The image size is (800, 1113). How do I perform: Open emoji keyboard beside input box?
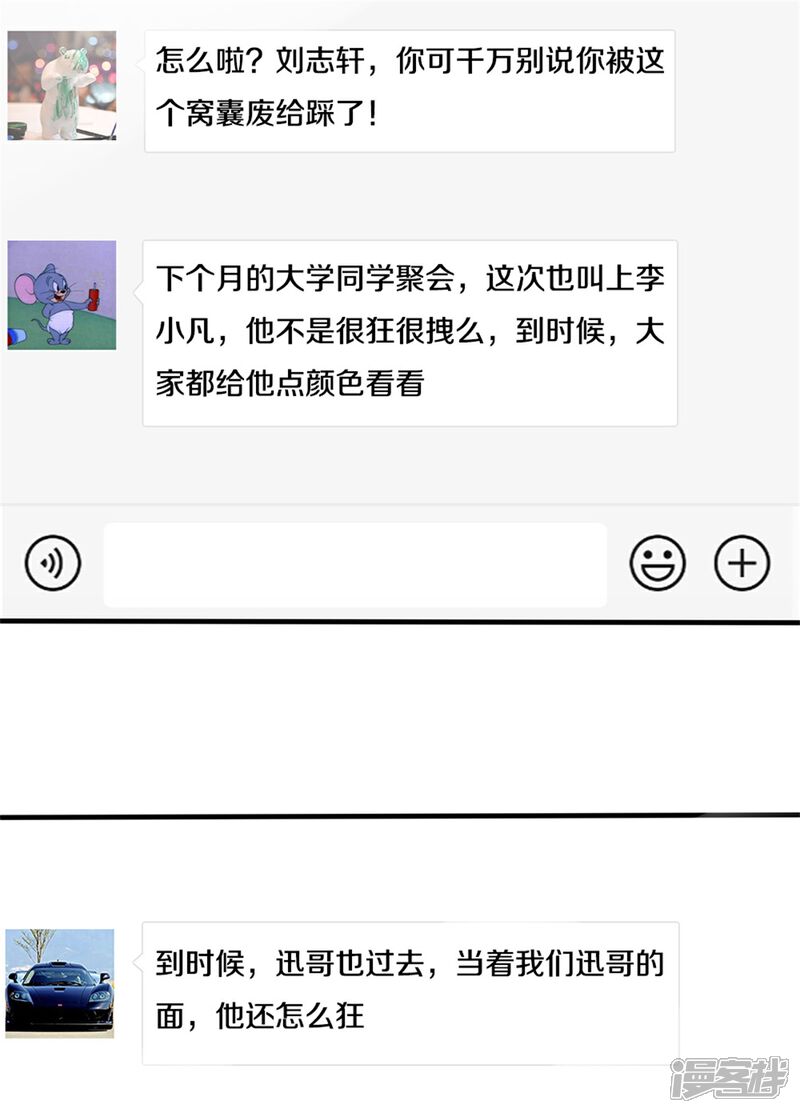coord(657,562)
